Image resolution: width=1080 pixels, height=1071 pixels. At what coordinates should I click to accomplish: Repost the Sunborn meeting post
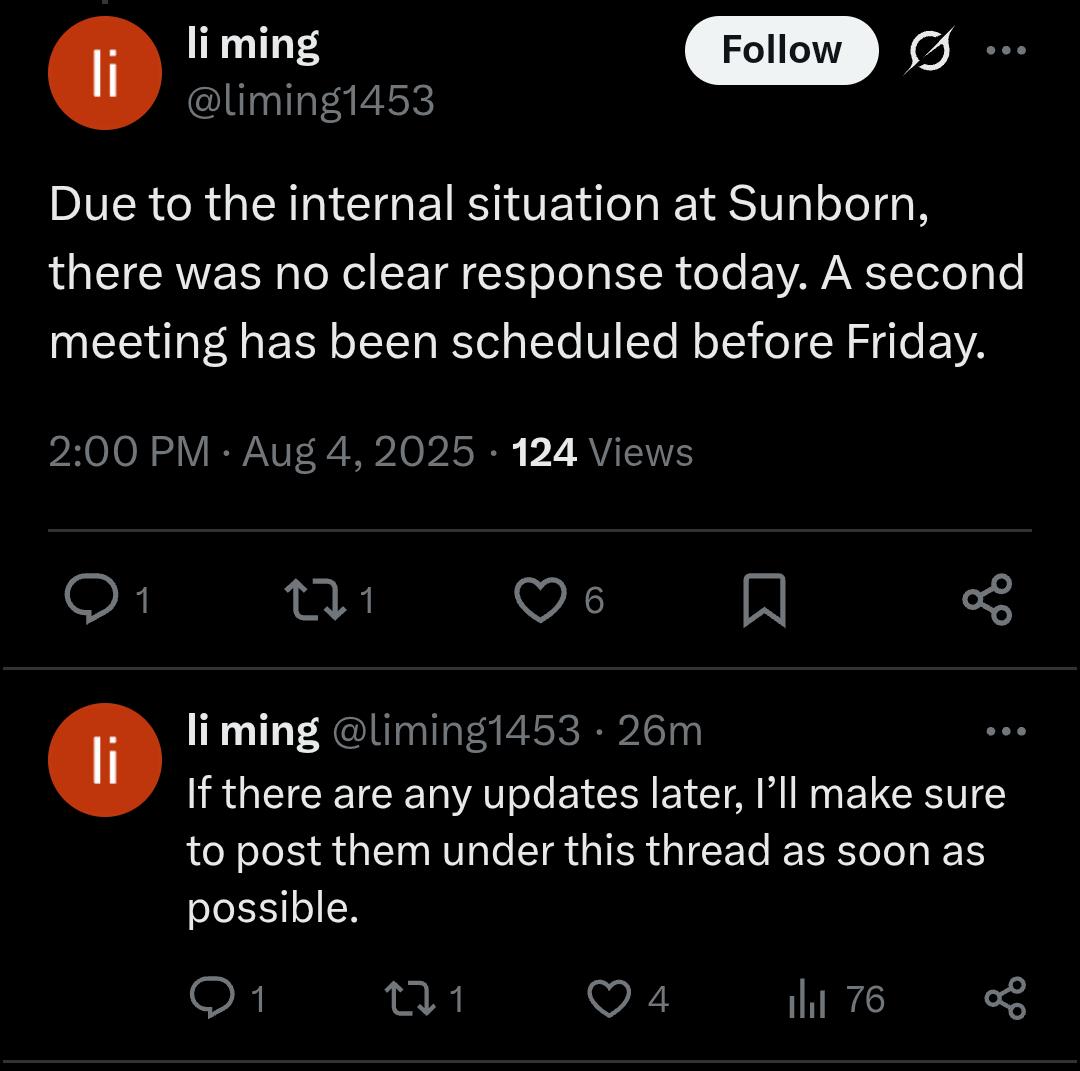tap(310, 599)
